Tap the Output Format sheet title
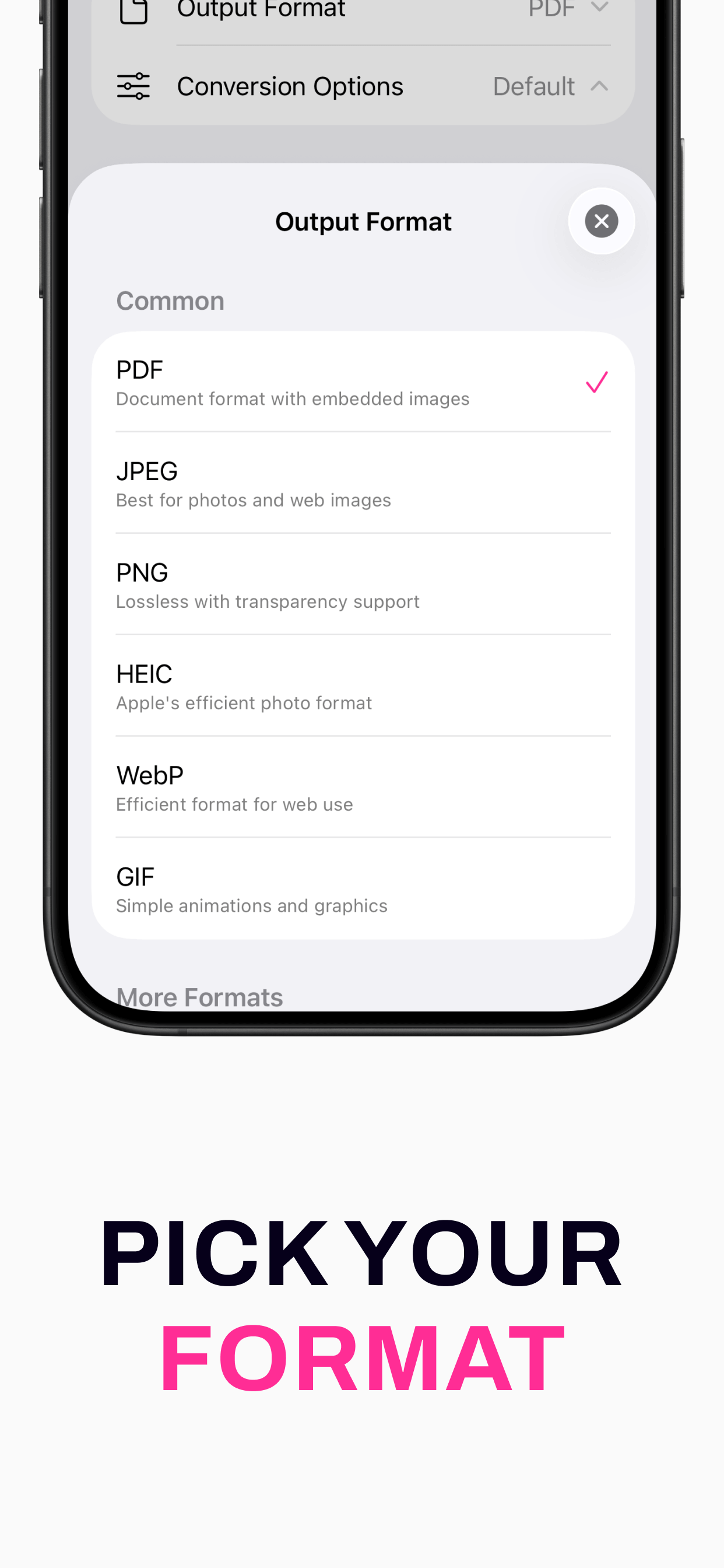724x1568 pixels. click(x=363, y=221)
